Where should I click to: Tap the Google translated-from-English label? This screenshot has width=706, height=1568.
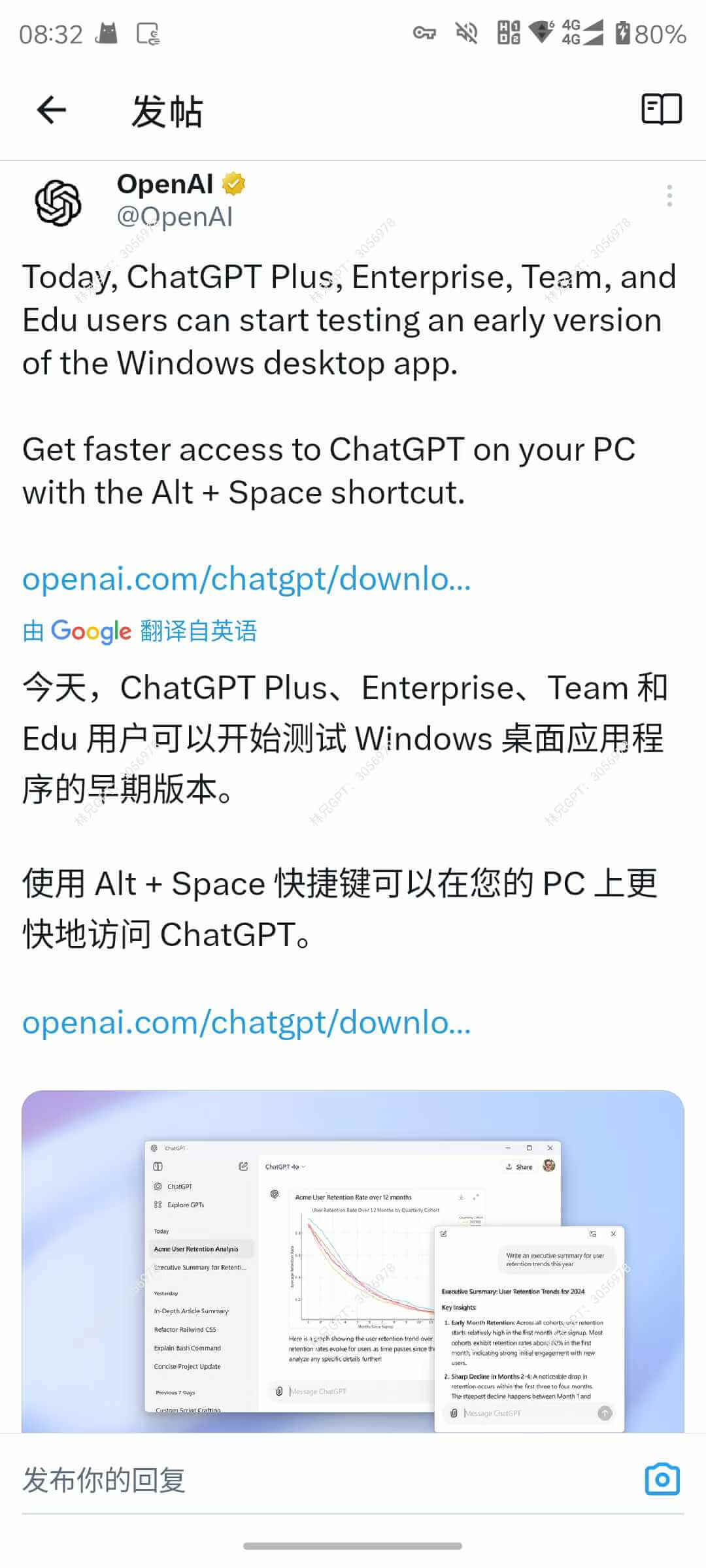click(x=140, y=631)
